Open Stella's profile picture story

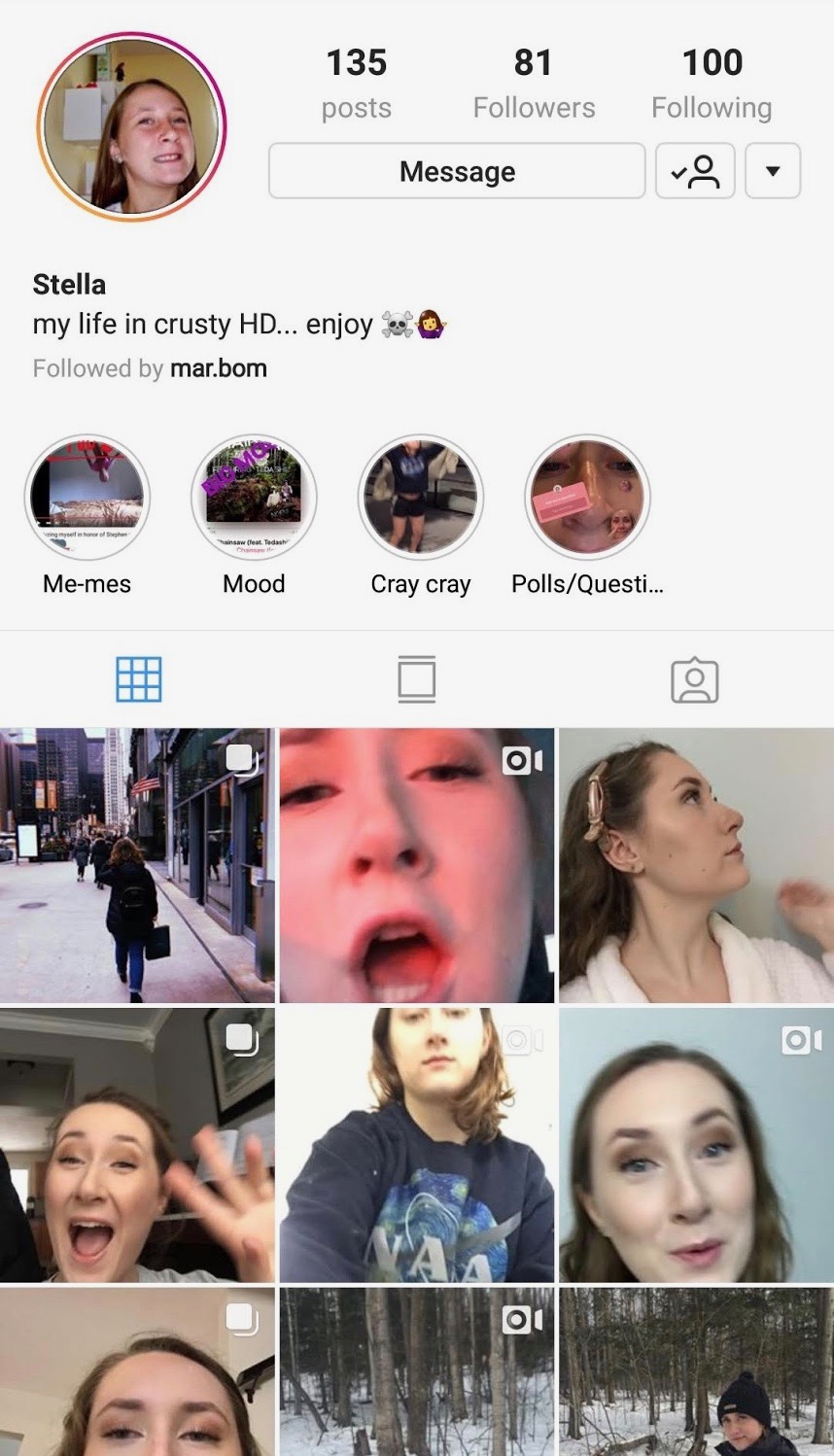[x=132, y=127]
